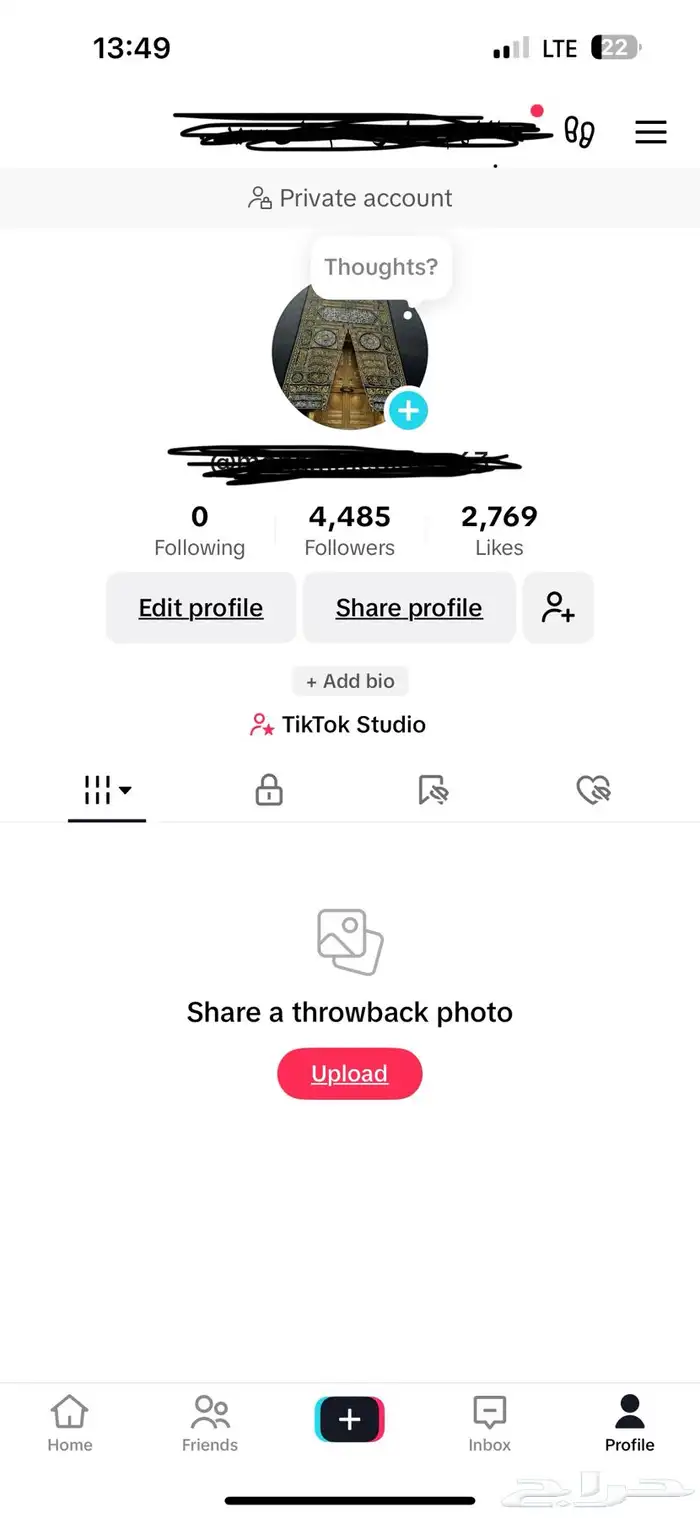Tap the Upload button
The height and width of the screenshot is (1518, 700).
coord(349,1074)
